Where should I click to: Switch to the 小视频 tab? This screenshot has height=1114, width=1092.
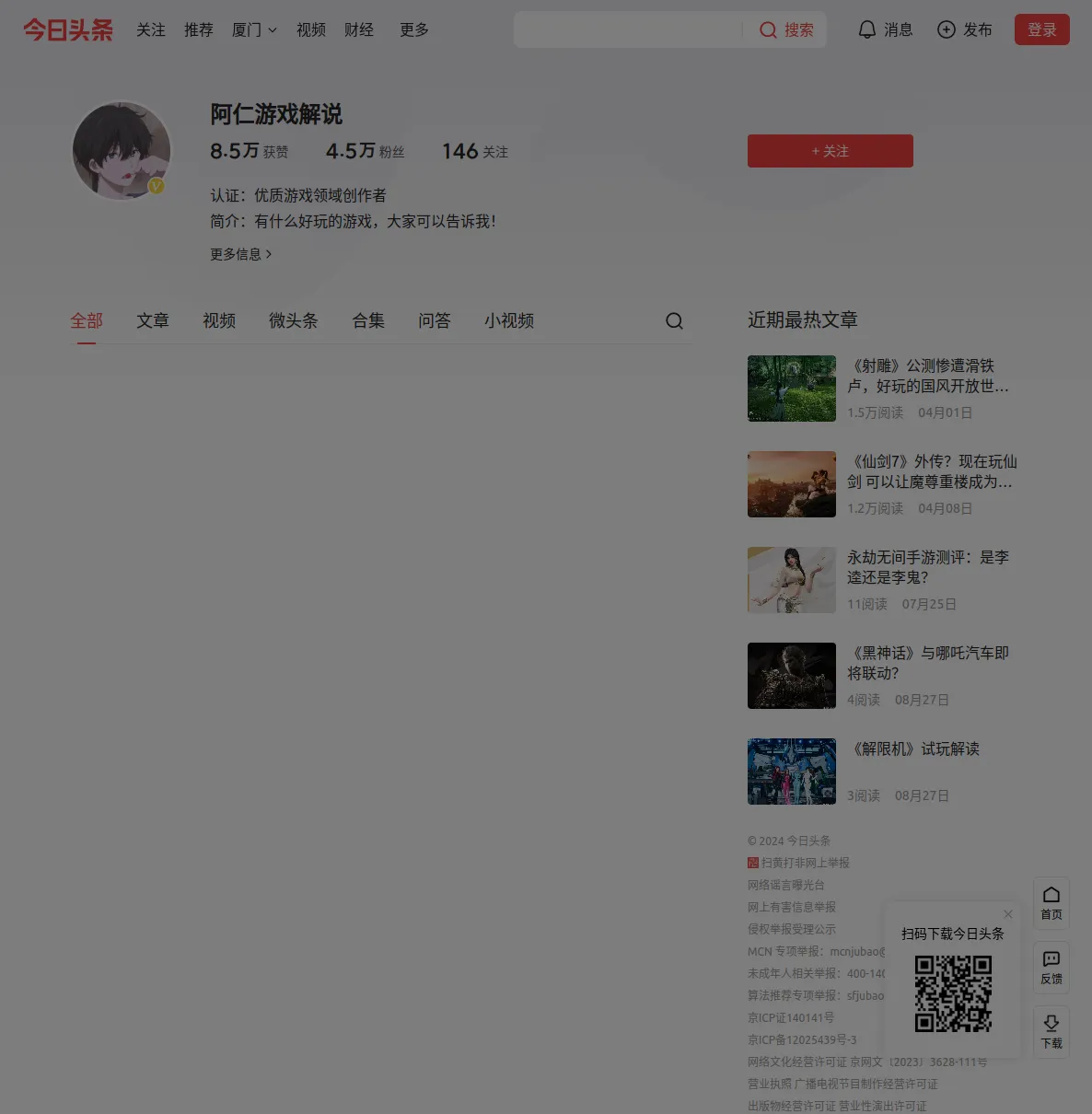509,320
